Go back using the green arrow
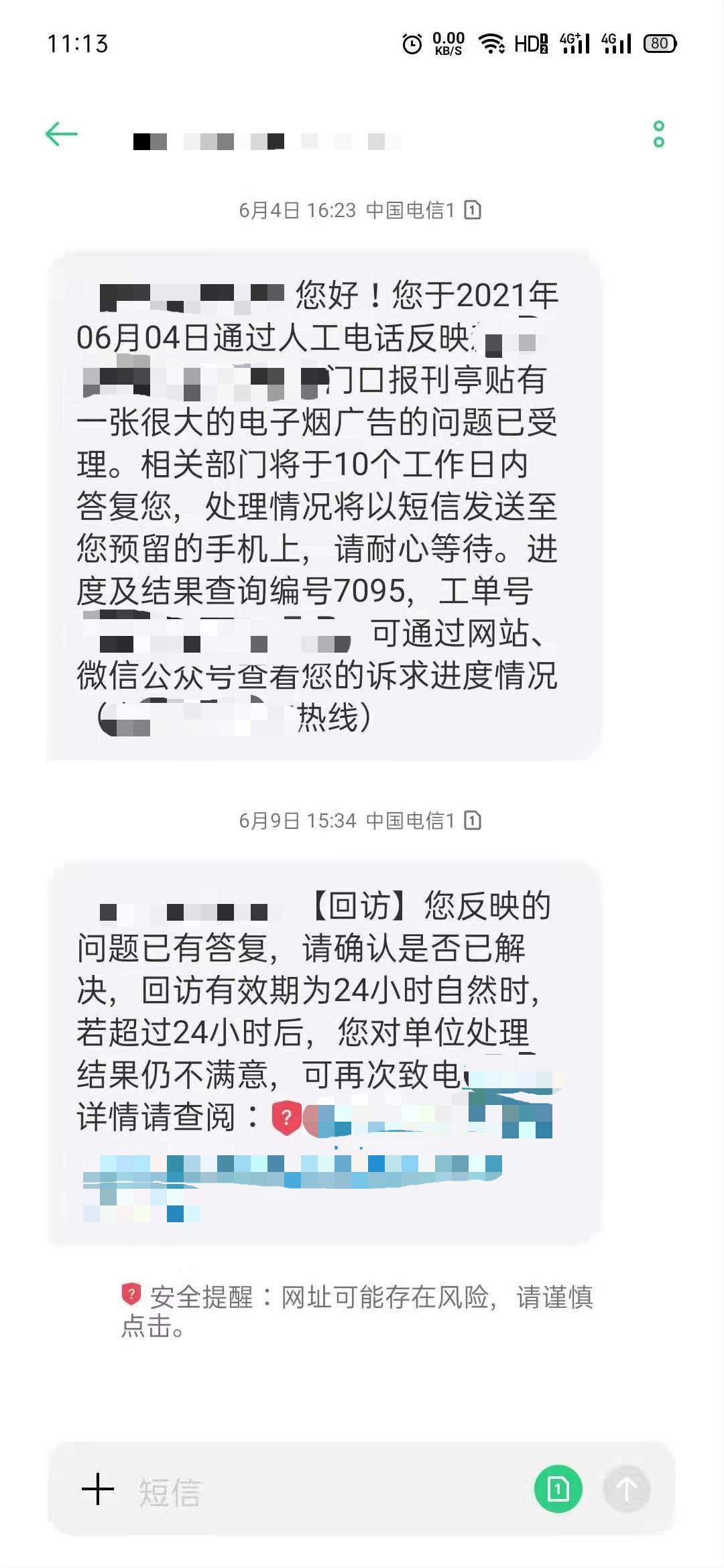The width and height of the screenshot is (724, 1568). (x=61, y=134)
